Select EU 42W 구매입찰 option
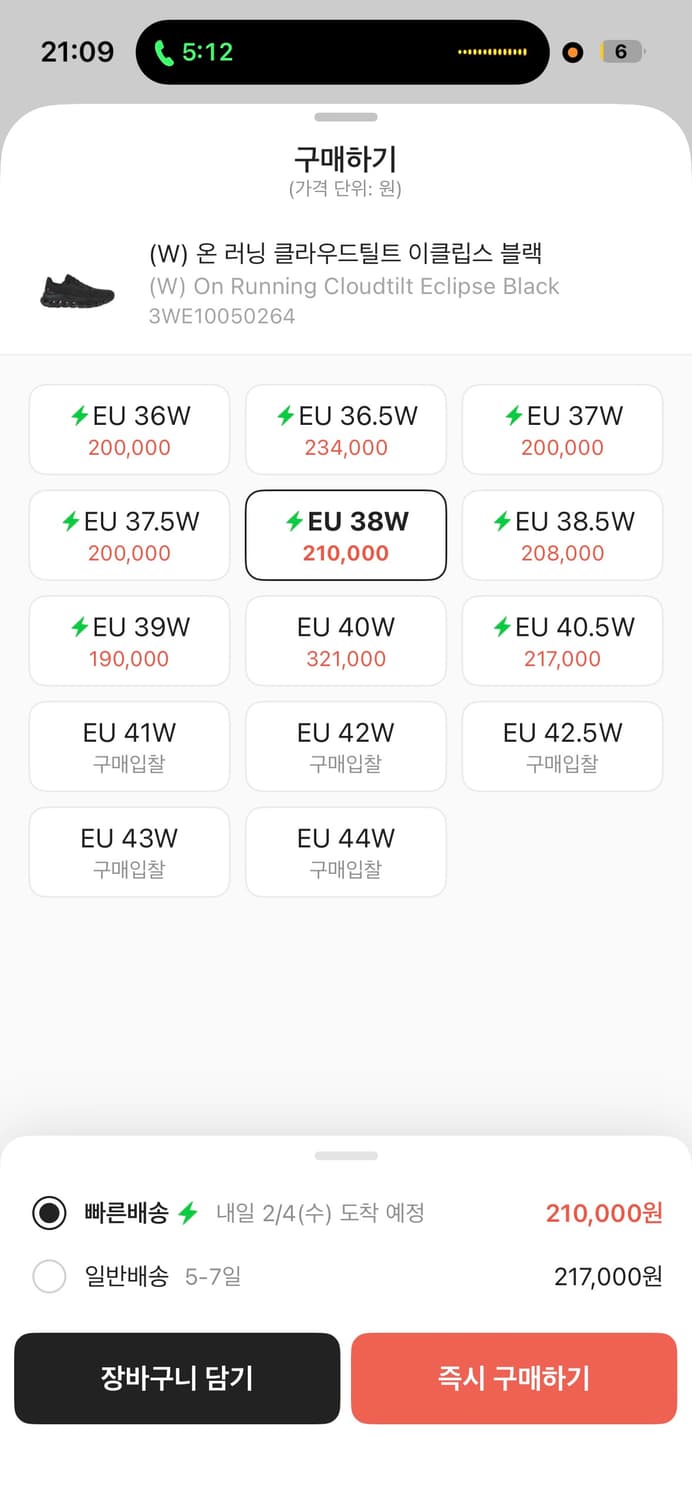 click(346, 747)
